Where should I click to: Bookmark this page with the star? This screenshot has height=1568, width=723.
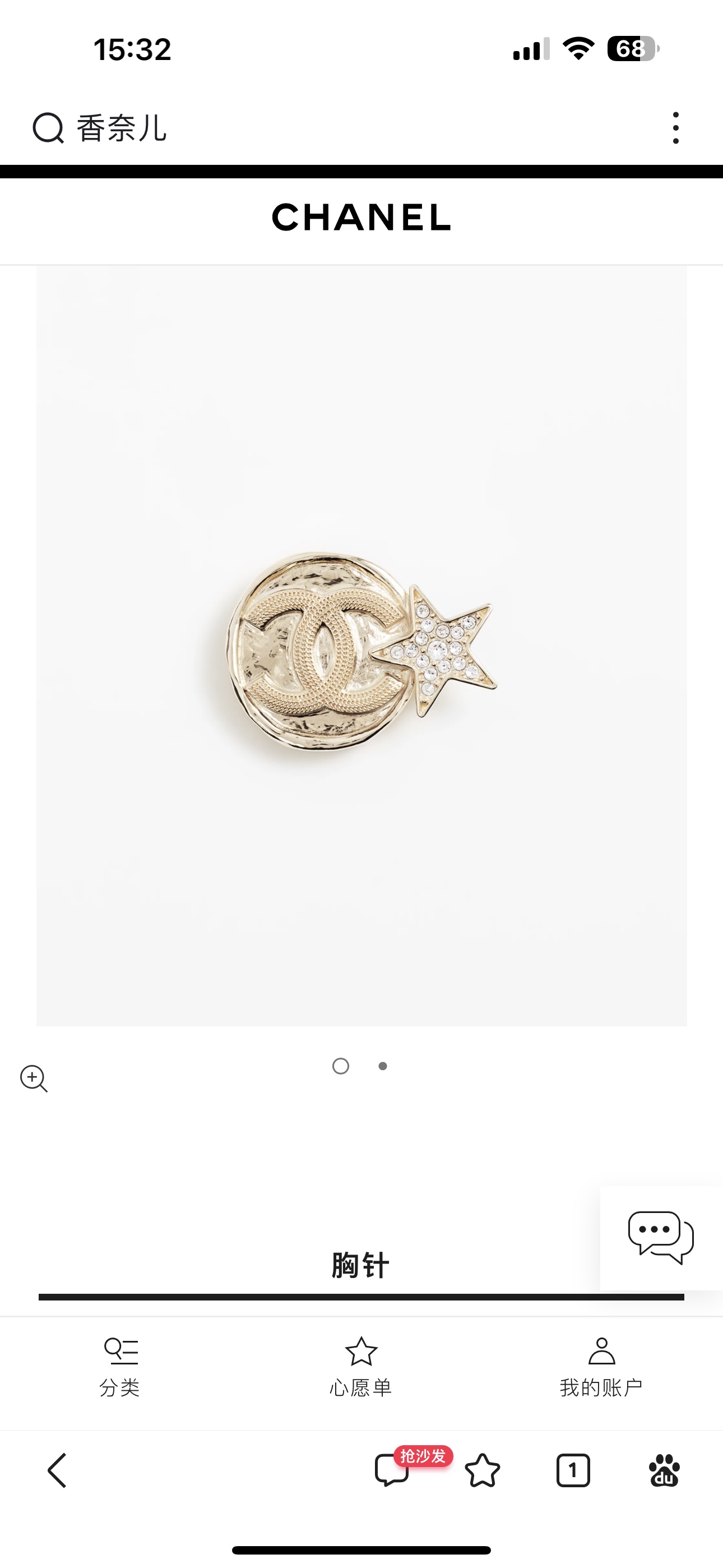click(x=483, y=1470)
